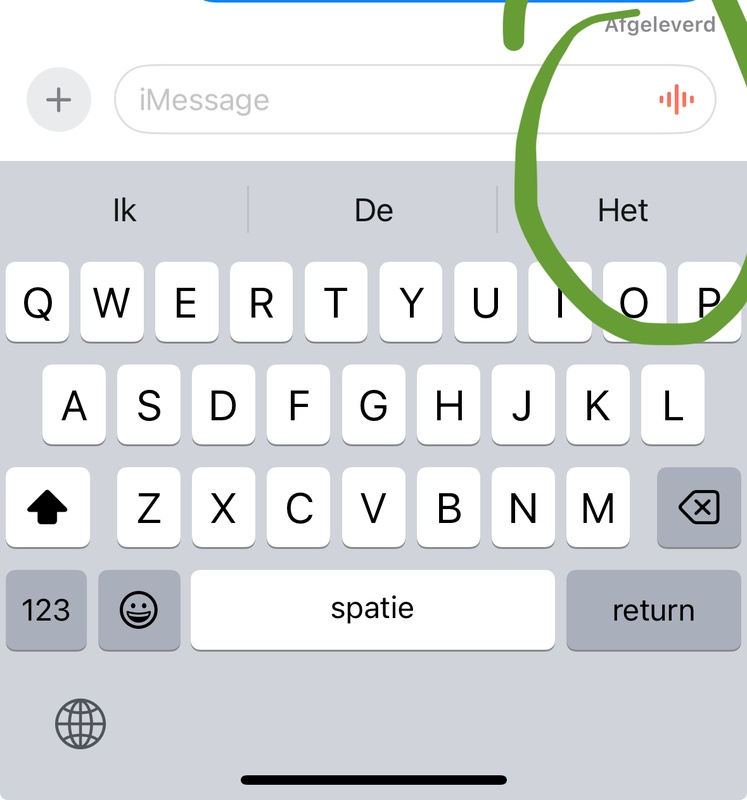The width and height of the screenshot is (747, 800).
Task: Switch to the 123 numbers keyboard
Action: (x=46, y=610)
